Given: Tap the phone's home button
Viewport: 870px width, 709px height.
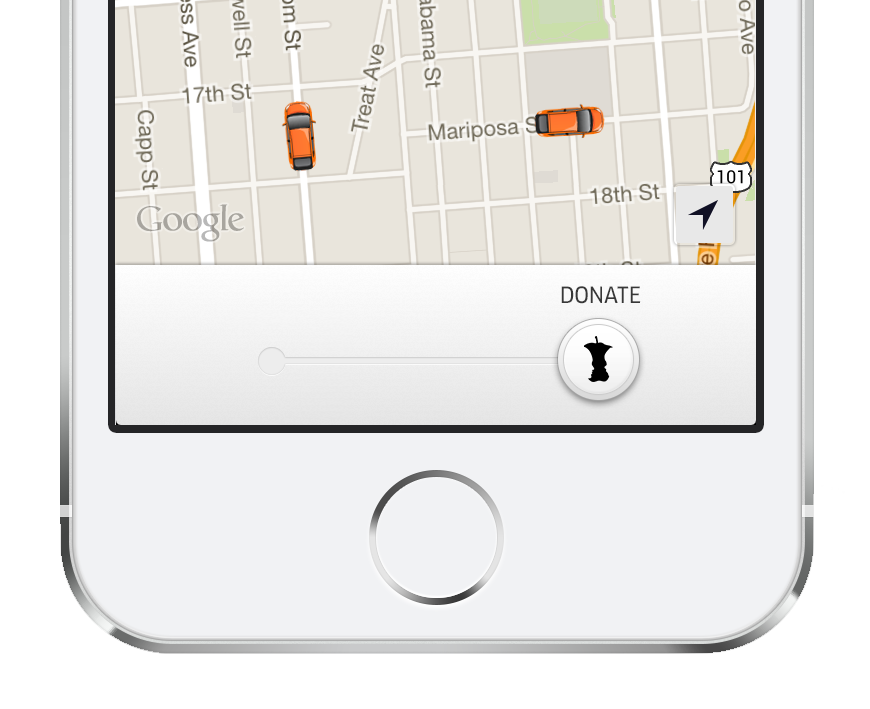Looking at the screenshot, I should [x=435, y=537].
